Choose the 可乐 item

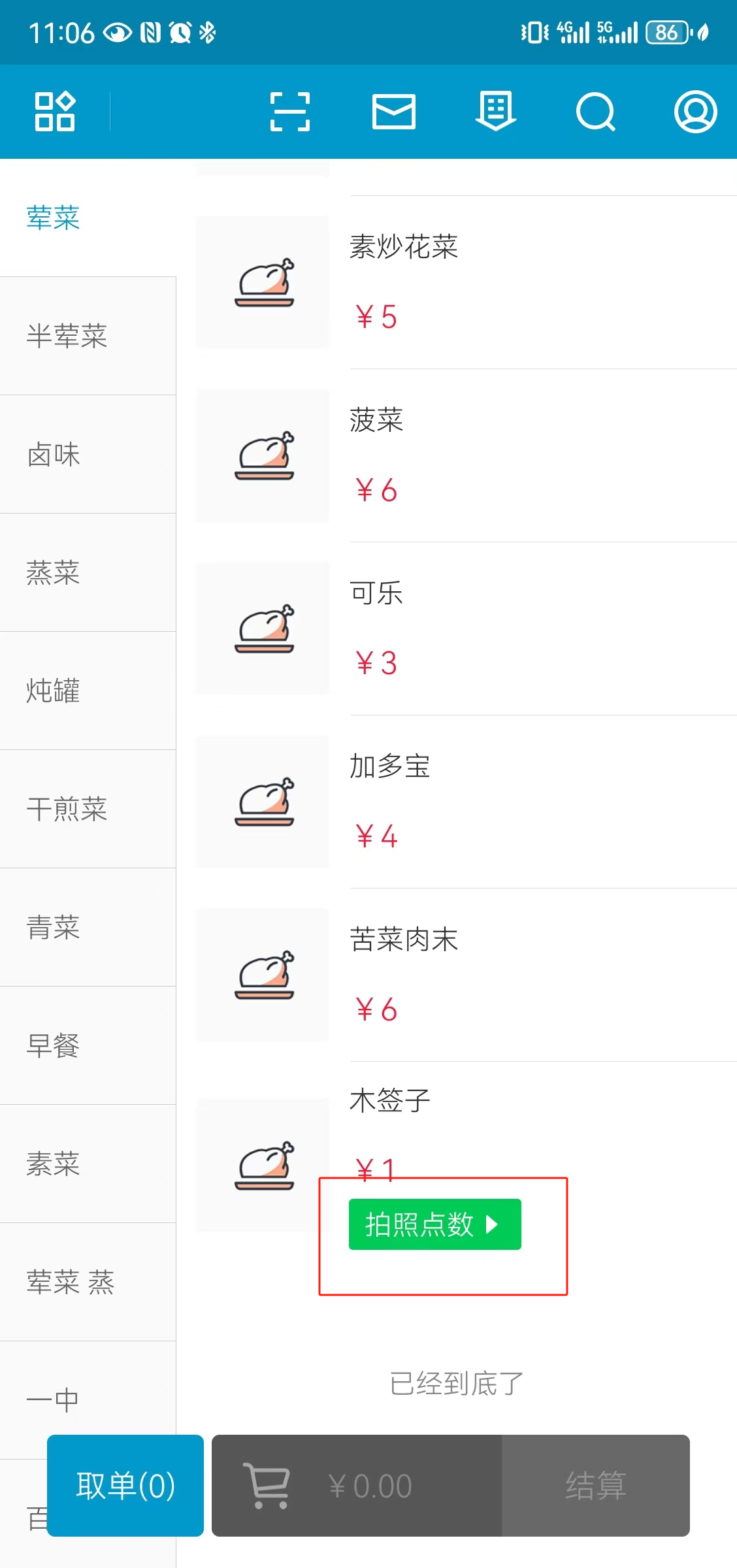457,628
